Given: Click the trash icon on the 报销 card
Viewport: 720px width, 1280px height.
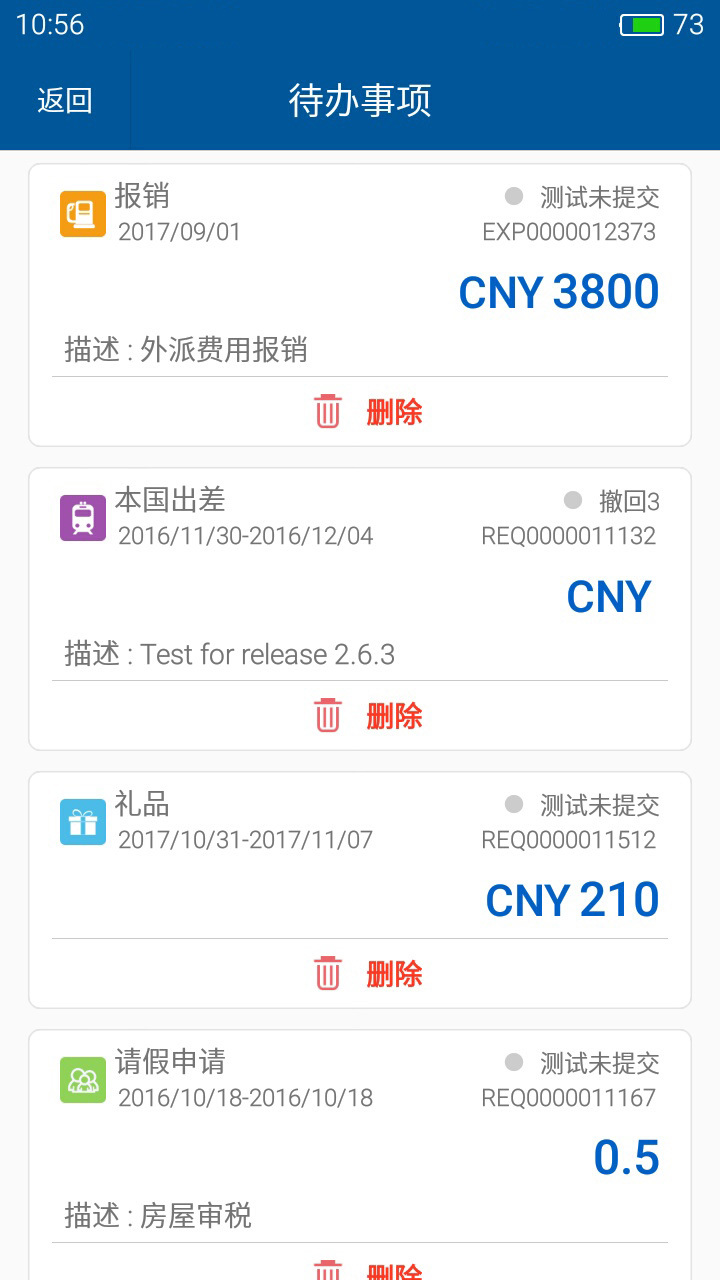Looking at the screenshot, I should click(x=327, y=411).
